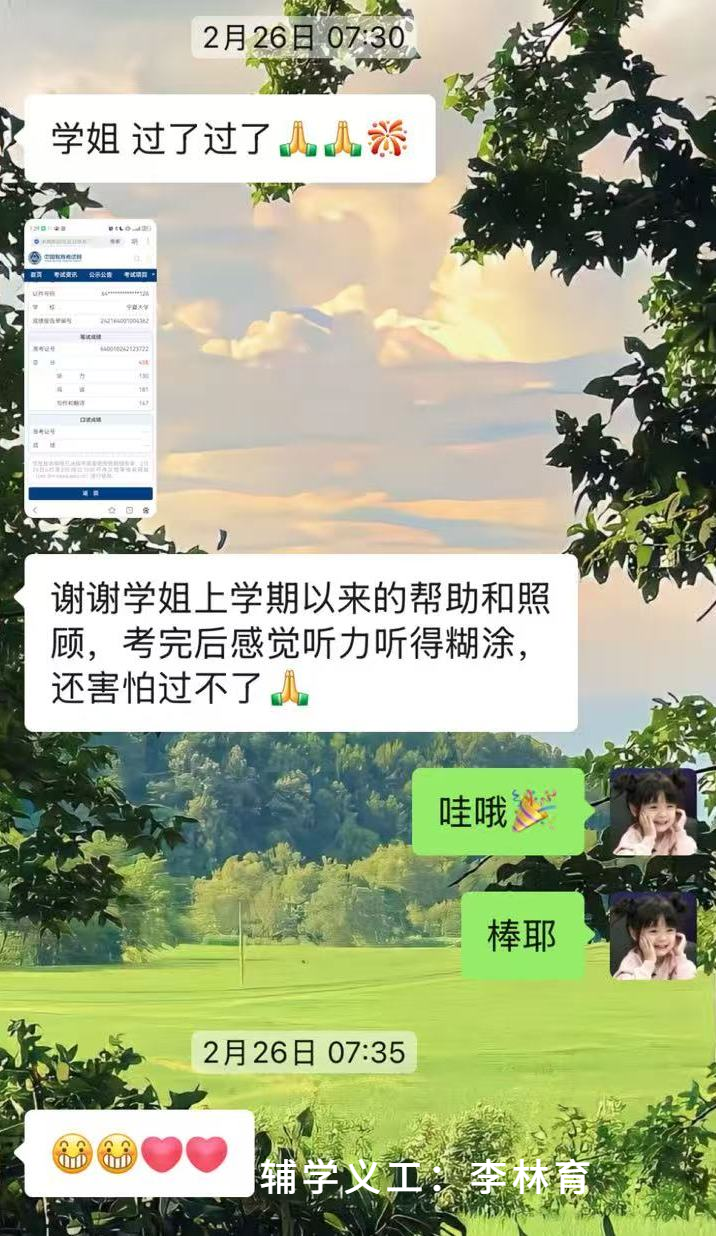Tap the avatar beside the 哇哦 message
Screen dimensions: 716x1236
coord(653,811)
